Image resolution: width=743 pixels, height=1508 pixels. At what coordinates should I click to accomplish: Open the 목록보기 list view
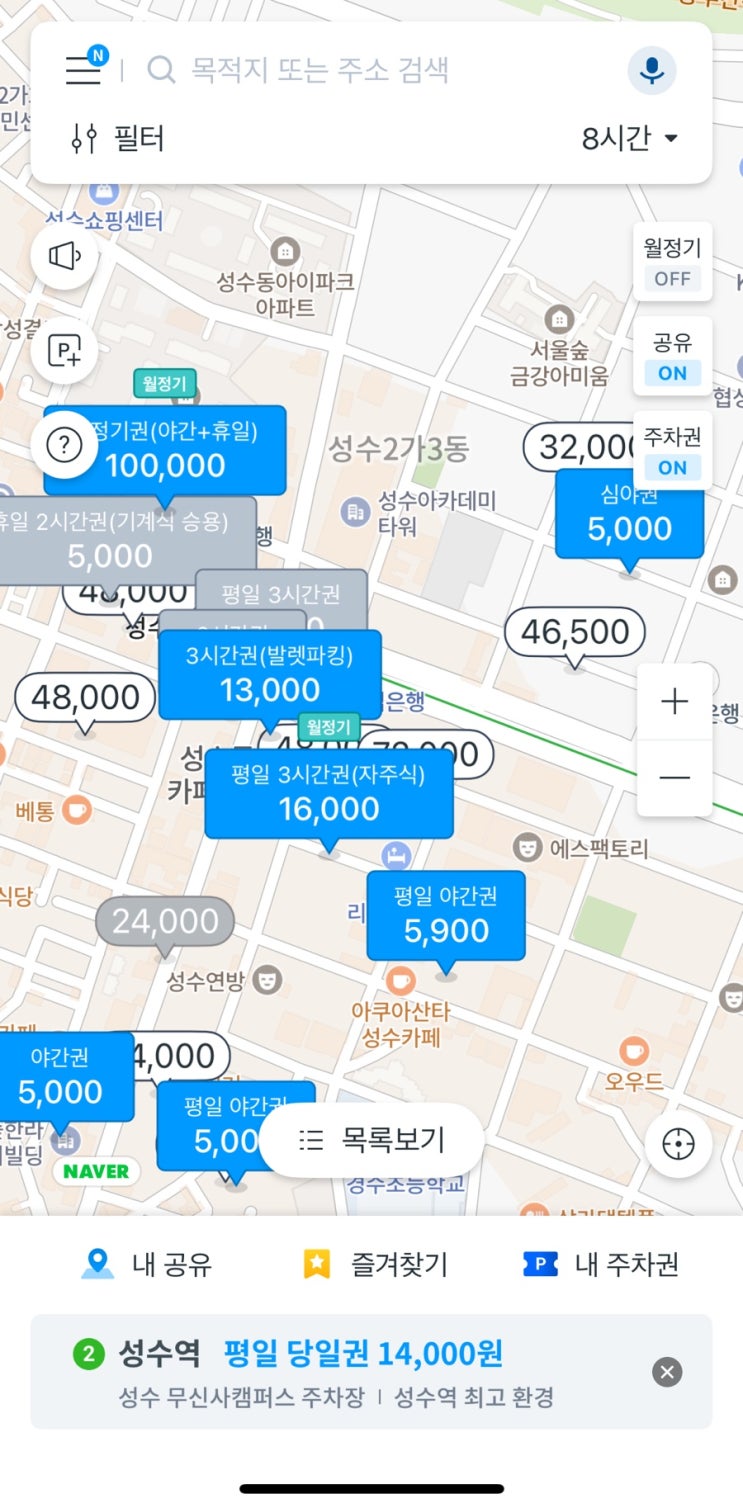point(372,1140)
